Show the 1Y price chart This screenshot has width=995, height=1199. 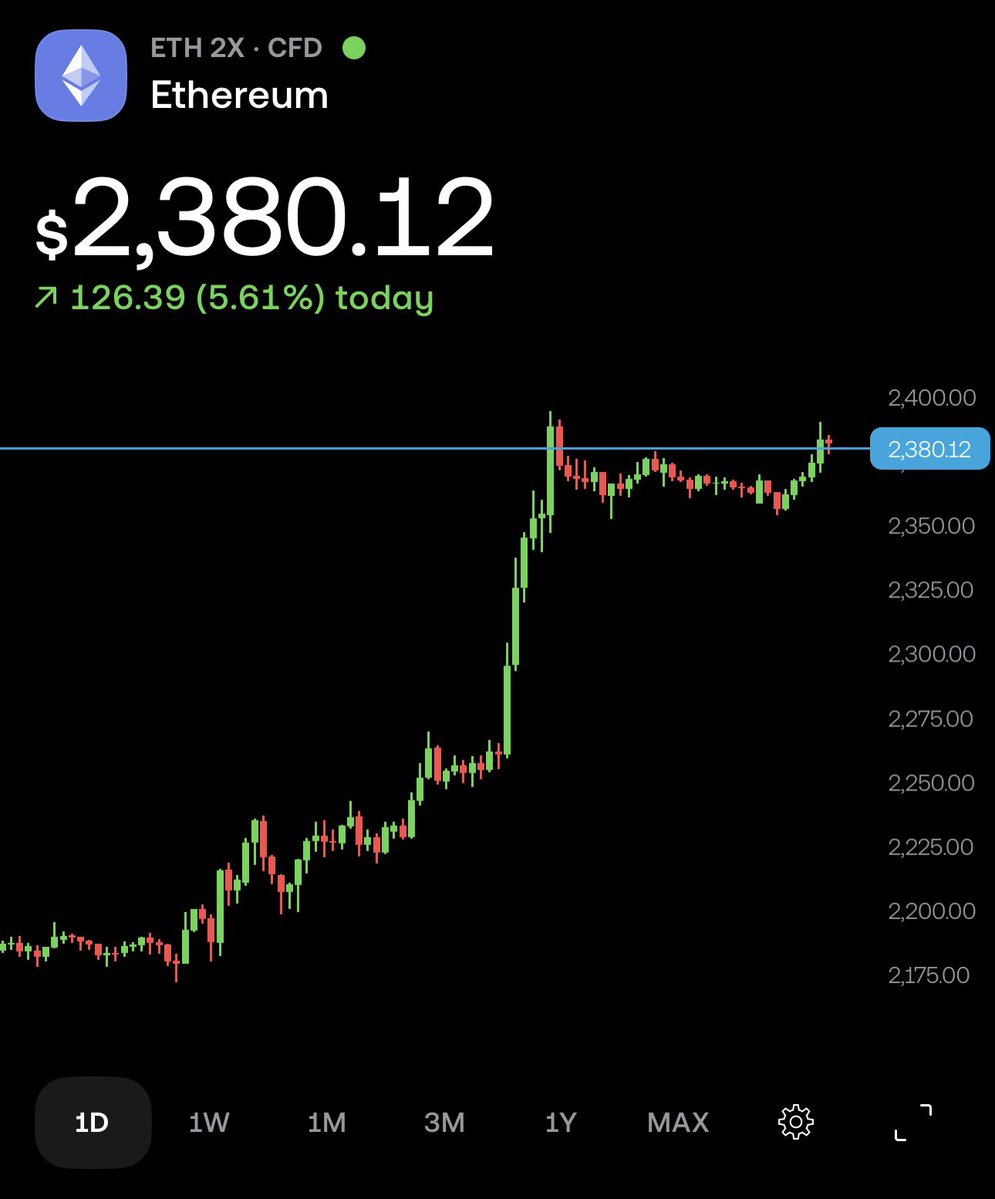pos(561,1122)
